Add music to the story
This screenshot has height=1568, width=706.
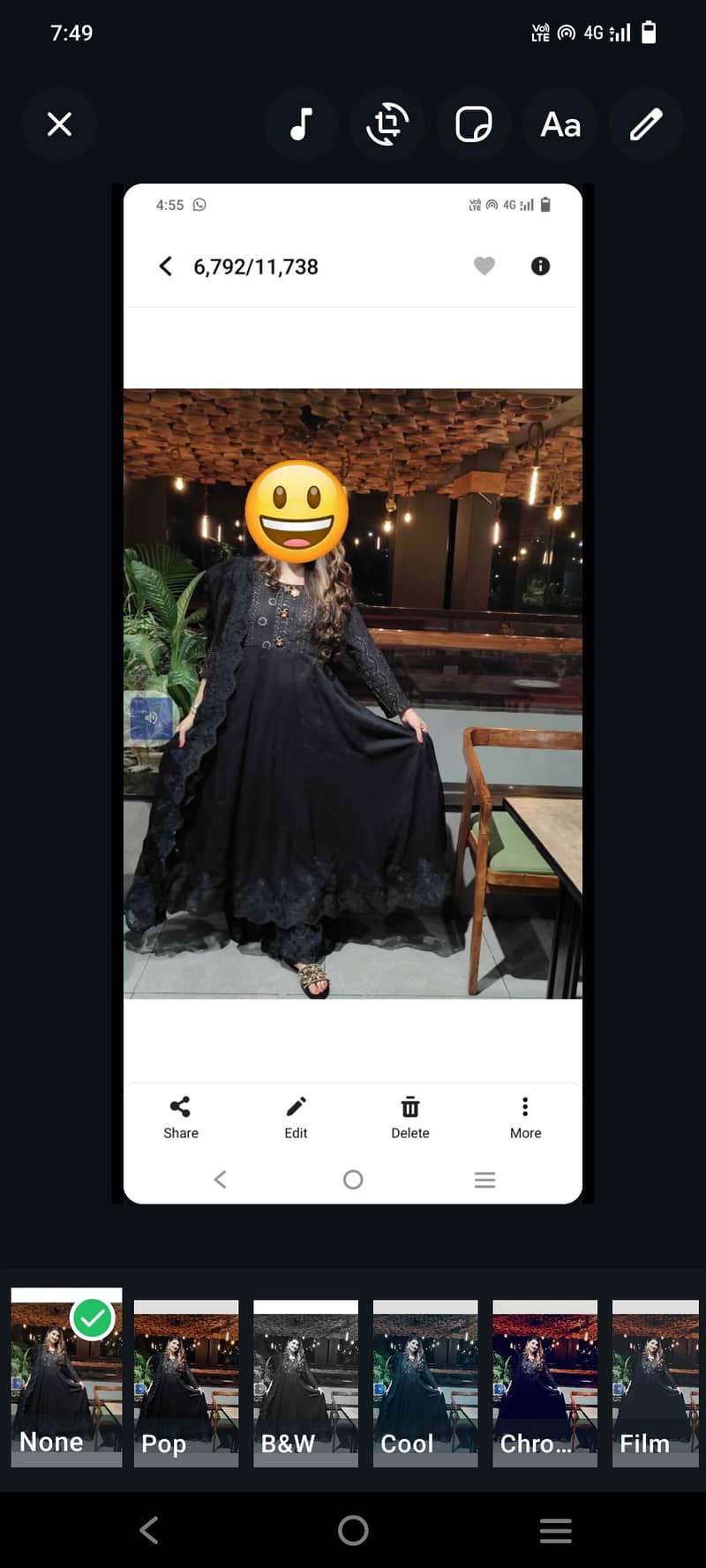301,124
